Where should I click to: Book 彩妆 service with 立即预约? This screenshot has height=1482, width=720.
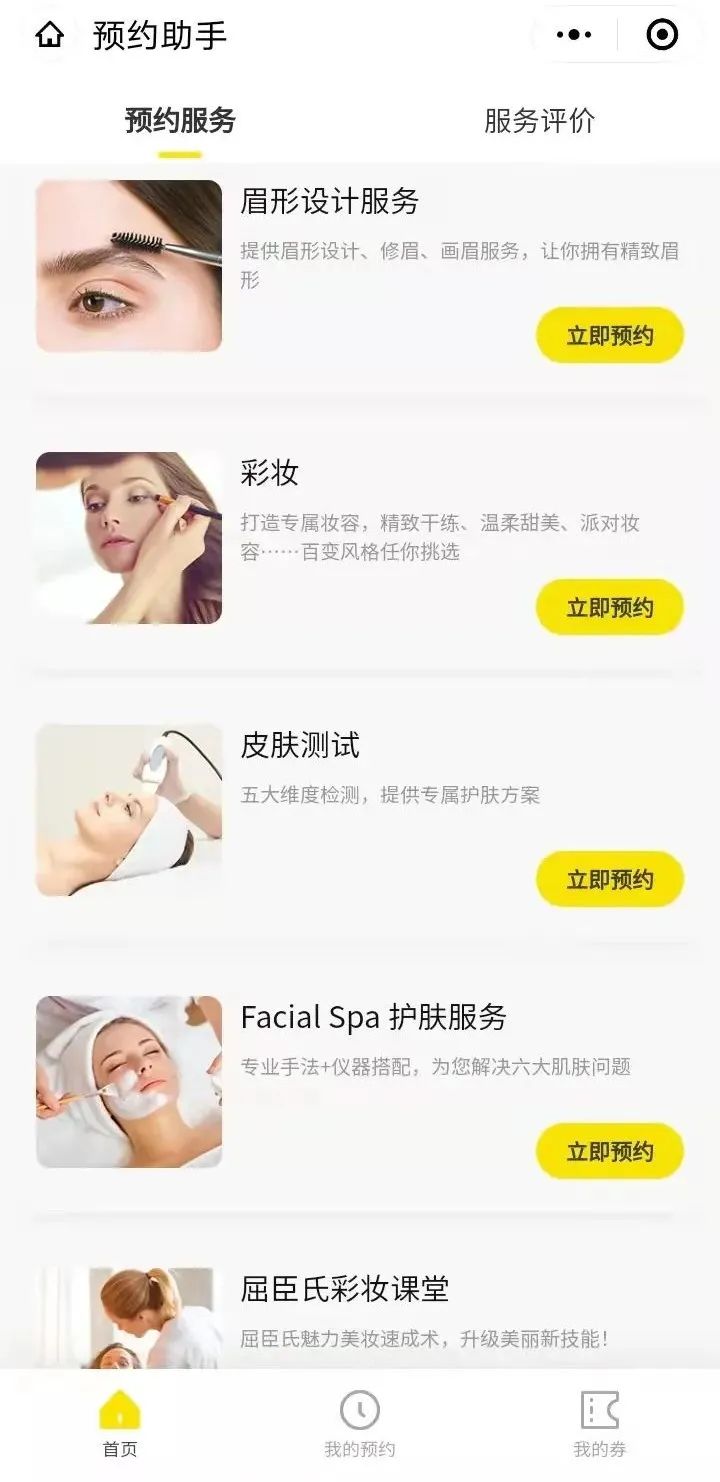pos(609,608)
